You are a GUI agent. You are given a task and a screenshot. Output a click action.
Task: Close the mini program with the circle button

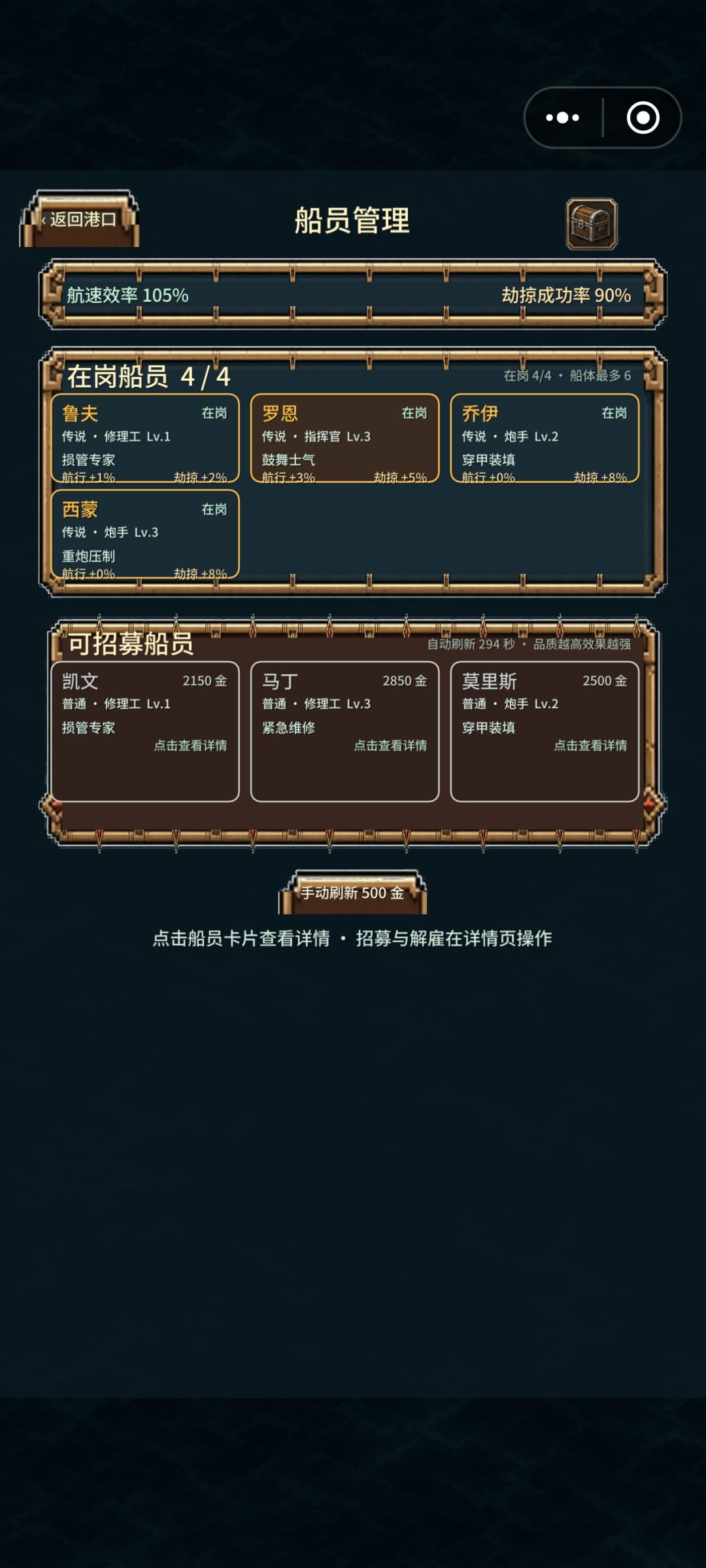pyautogui.click(x=643, y=118)
